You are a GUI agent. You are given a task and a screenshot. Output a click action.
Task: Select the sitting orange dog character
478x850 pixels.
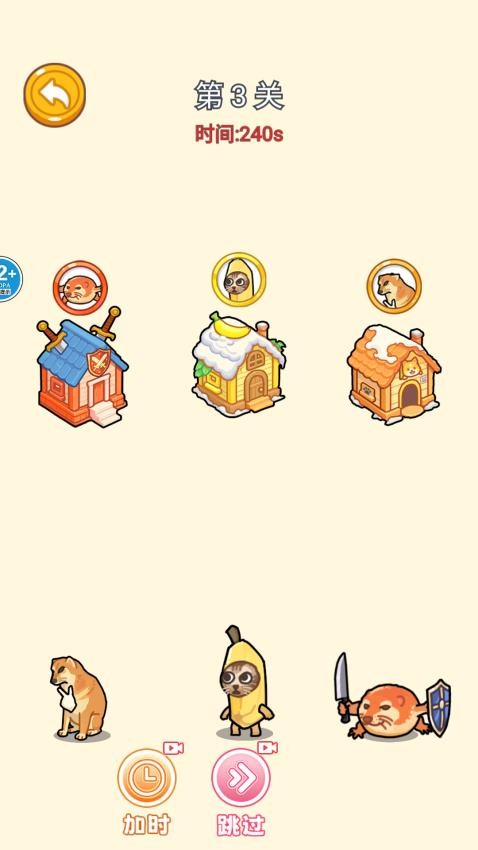coord(79,698)
